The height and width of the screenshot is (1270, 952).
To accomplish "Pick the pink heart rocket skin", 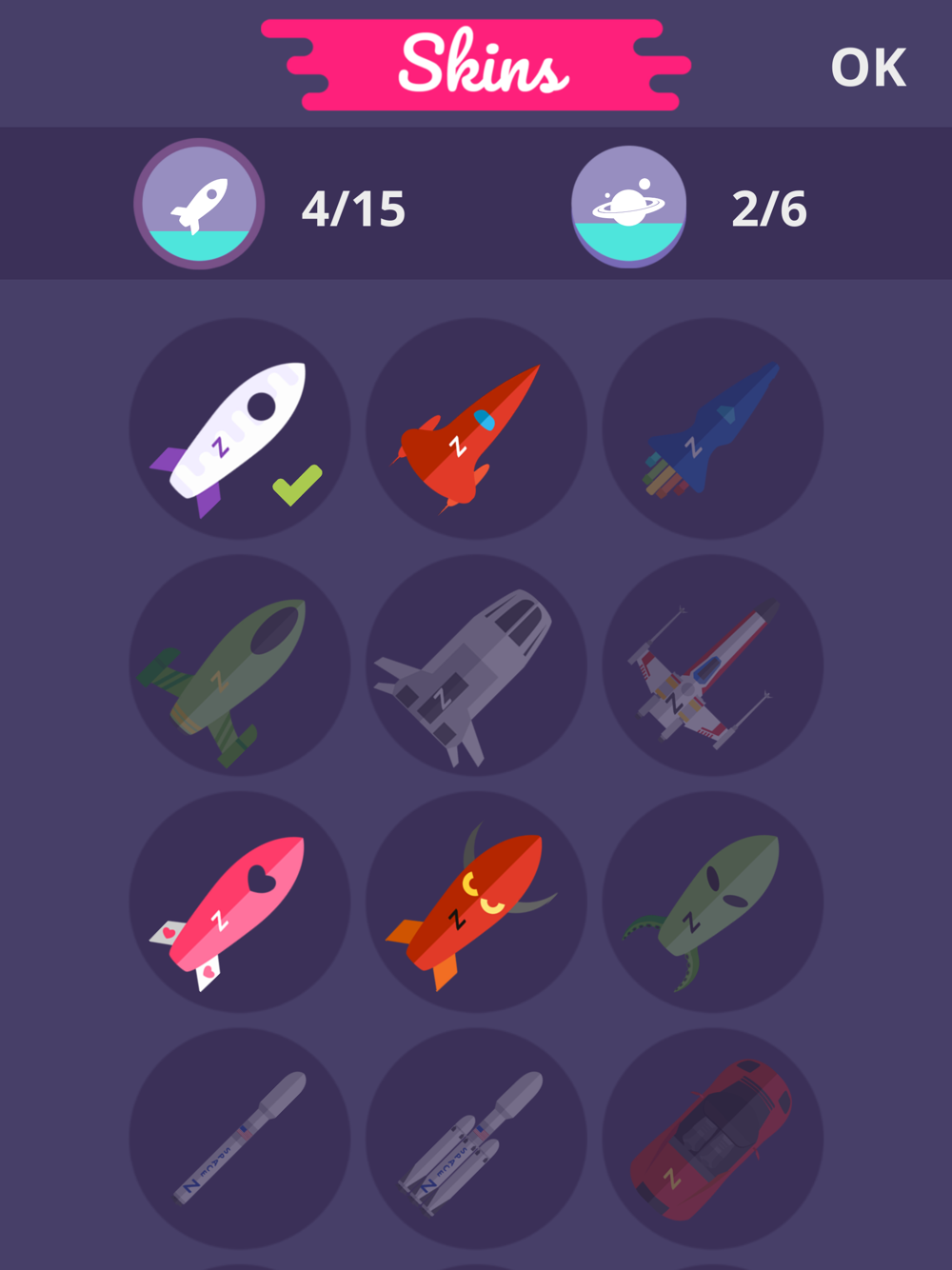I will point(240,902).
